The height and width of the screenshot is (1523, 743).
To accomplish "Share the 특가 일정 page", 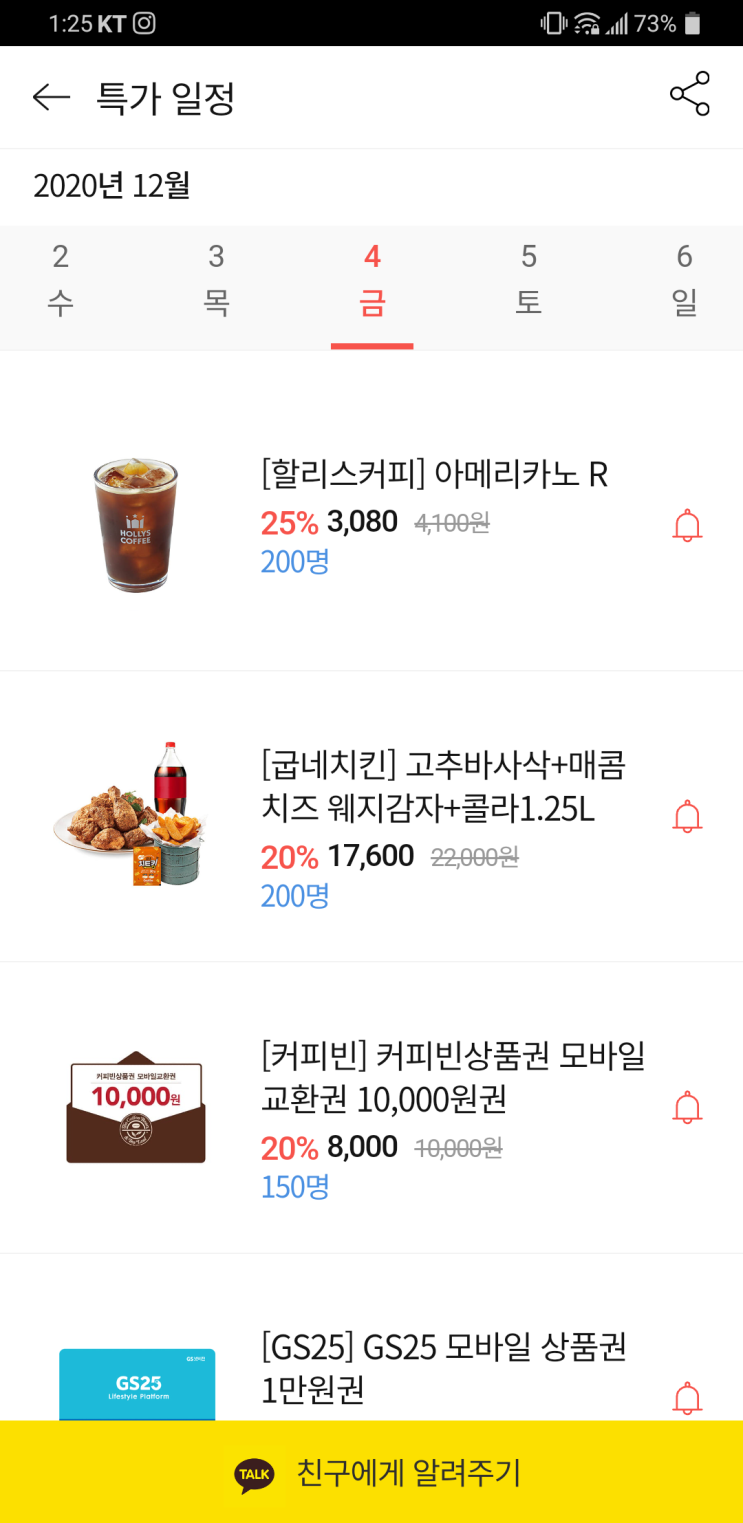I will [689, 94].
